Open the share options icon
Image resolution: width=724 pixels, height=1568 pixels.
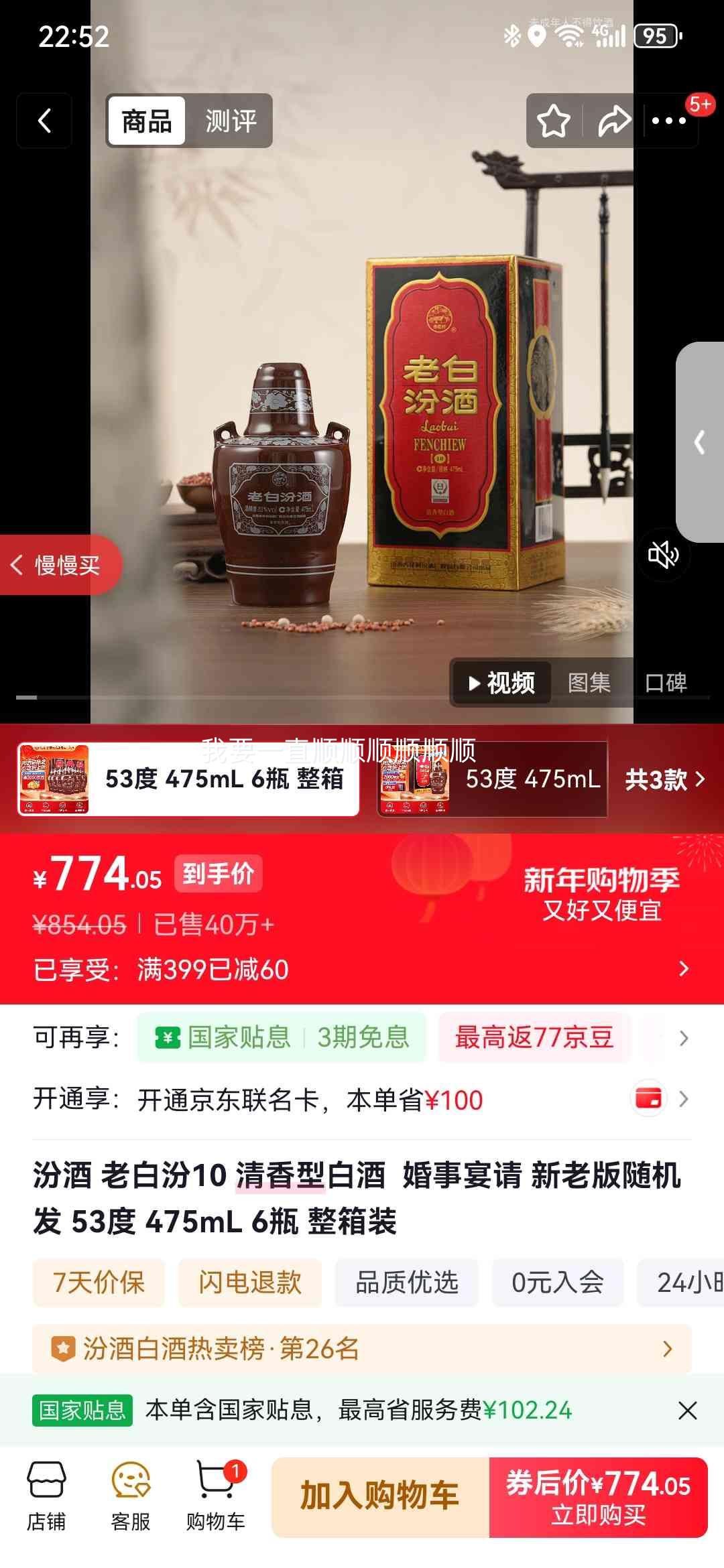[613, 121]
